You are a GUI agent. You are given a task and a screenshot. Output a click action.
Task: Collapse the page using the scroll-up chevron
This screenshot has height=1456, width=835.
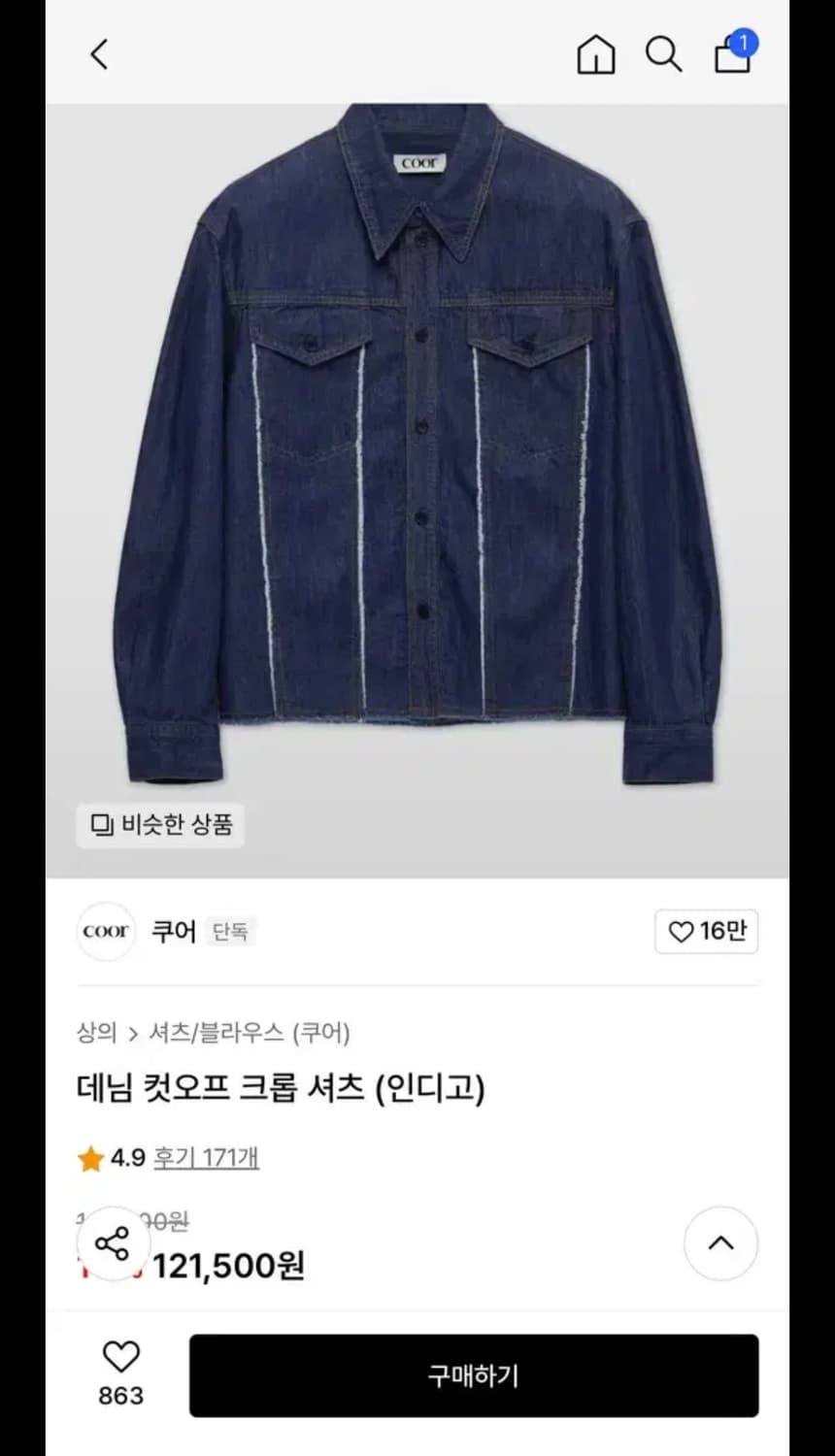pos(720,1243)
